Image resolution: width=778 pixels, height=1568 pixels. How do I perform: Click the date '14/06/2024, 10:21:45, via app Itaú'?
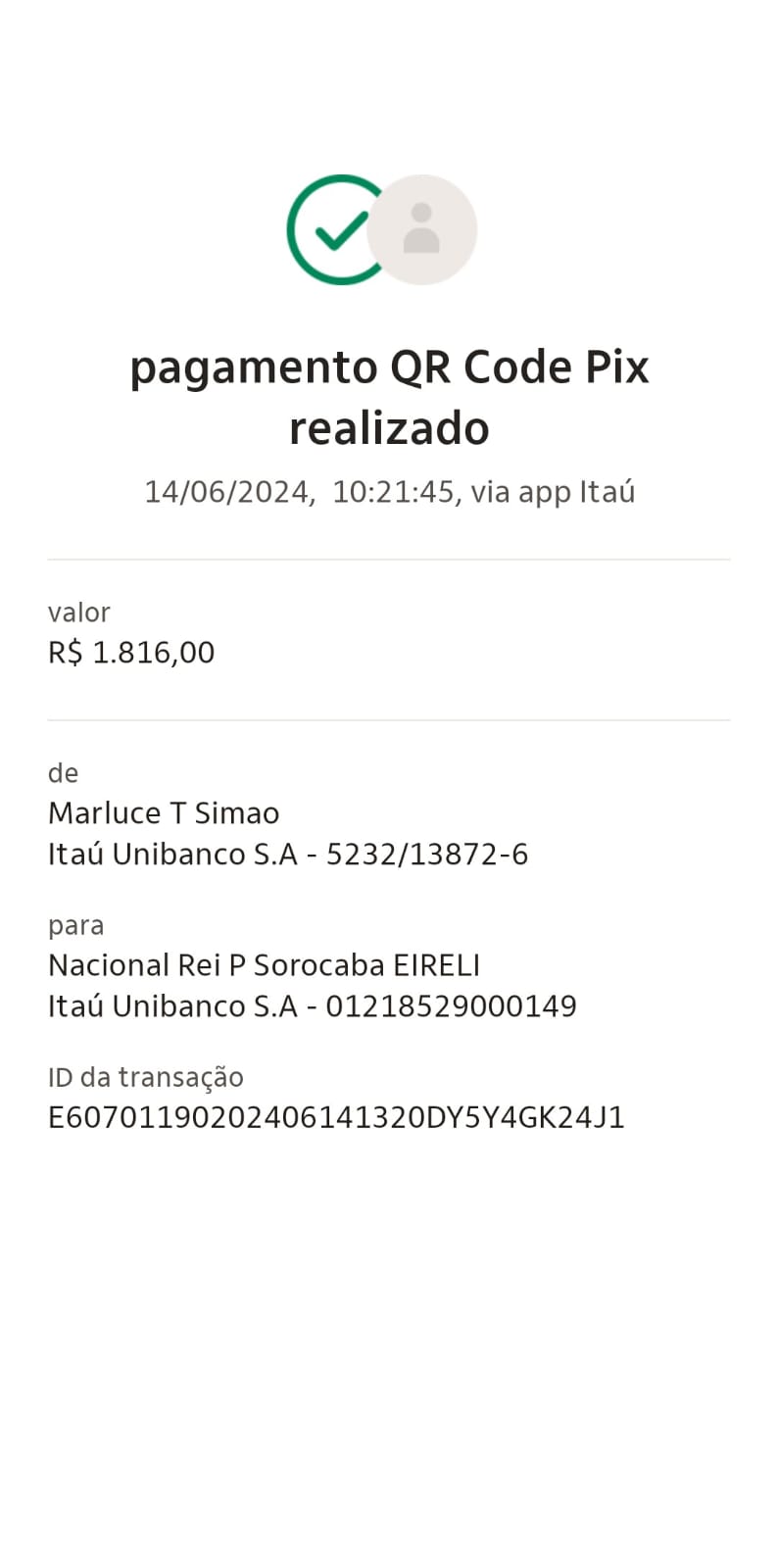point(389,491)
